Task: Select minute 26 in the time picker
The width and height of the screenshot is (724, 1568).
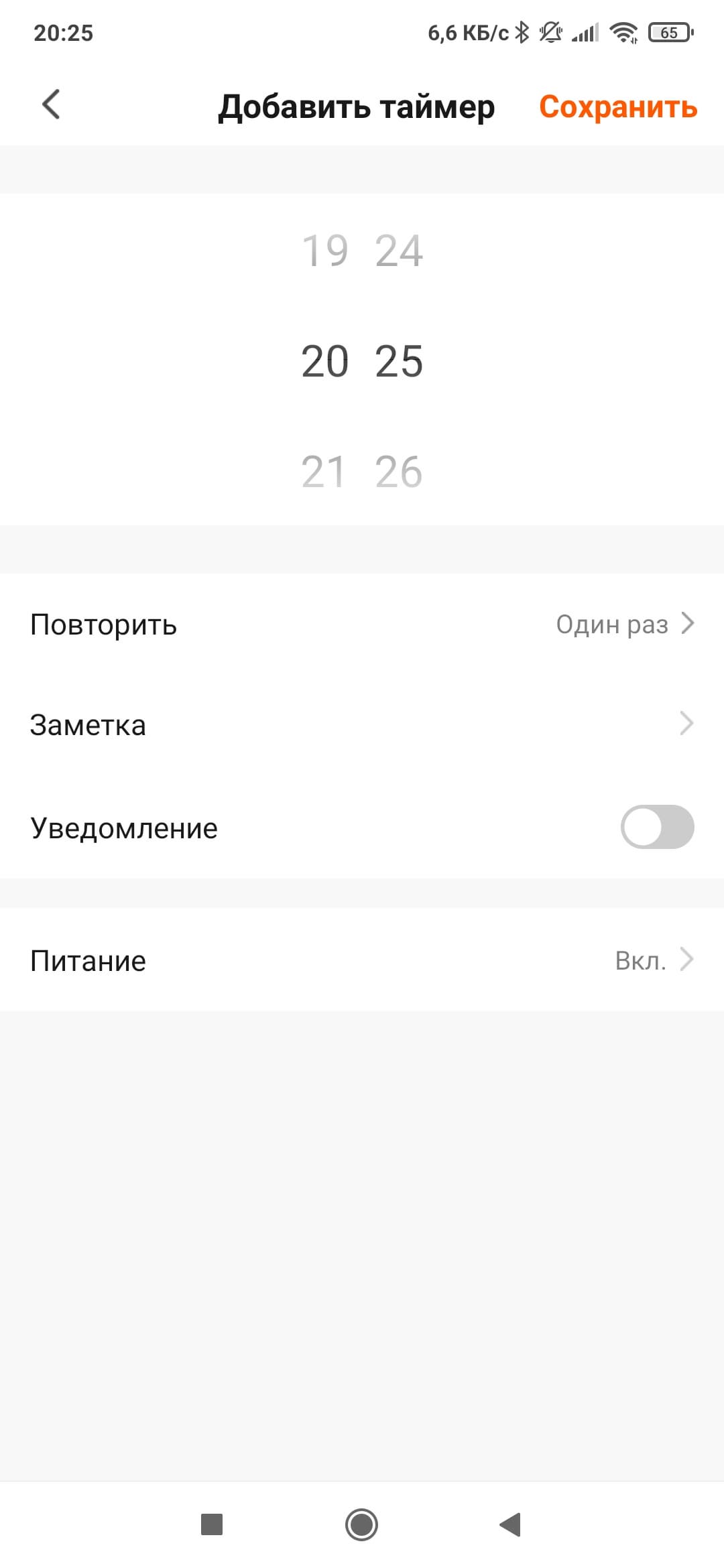Action: [x=399, y=472]
